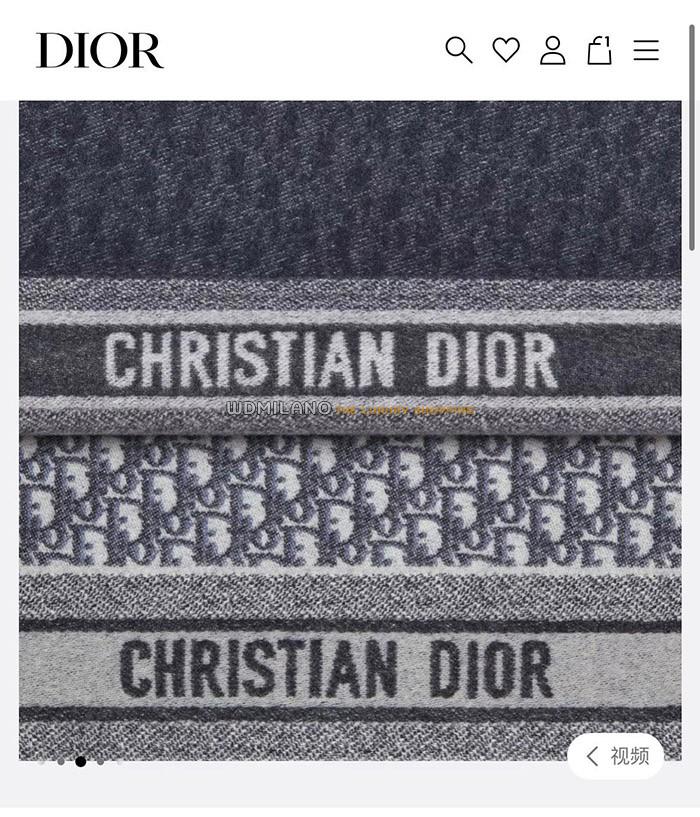Tap the 视频 video button
Image resolution: width=700 pixels, height=817 pixels.
point(616,756)
